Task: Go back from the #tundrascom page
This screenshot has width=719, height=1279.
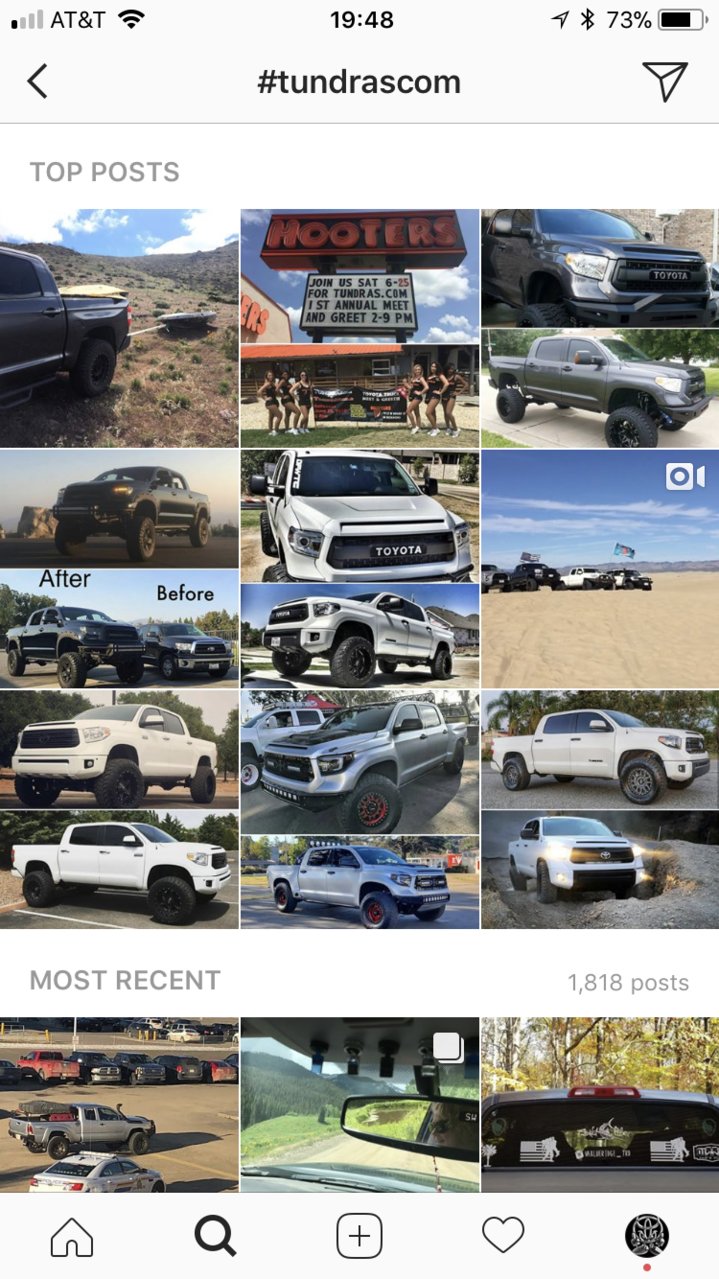Action: pos(37,81)
